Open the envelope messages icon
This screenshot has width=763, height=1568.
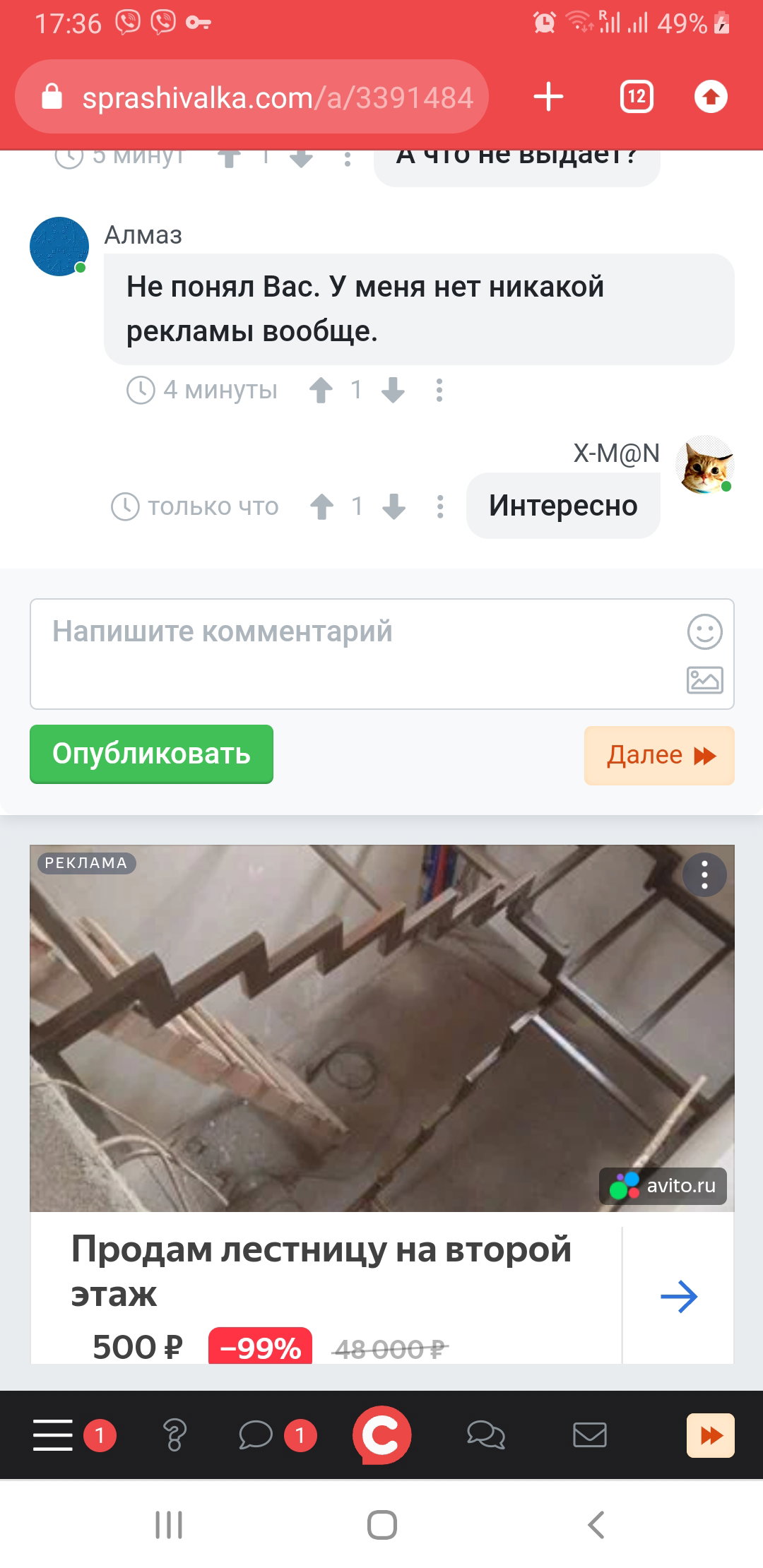[x=590, y=1435]
